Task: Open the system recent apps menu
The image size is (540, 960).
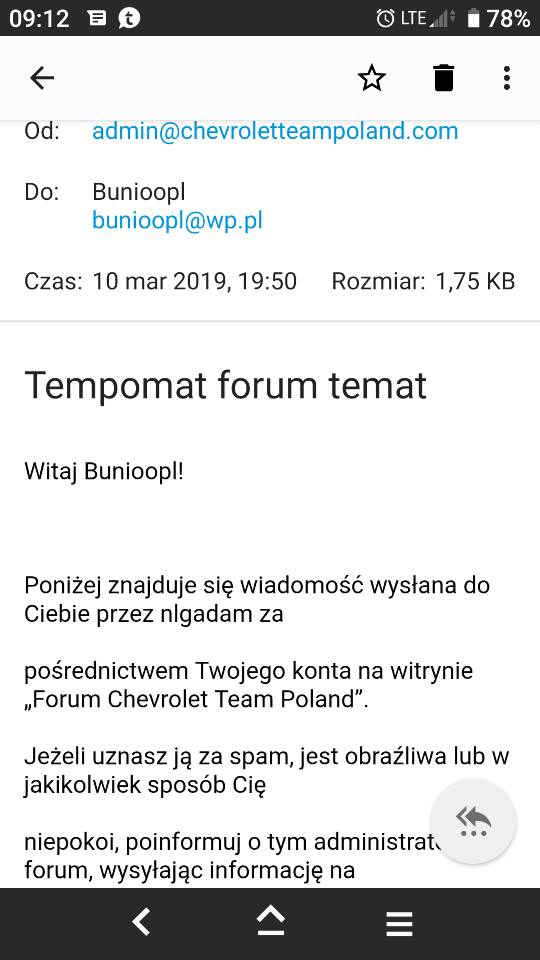Action: click(399, 923)
